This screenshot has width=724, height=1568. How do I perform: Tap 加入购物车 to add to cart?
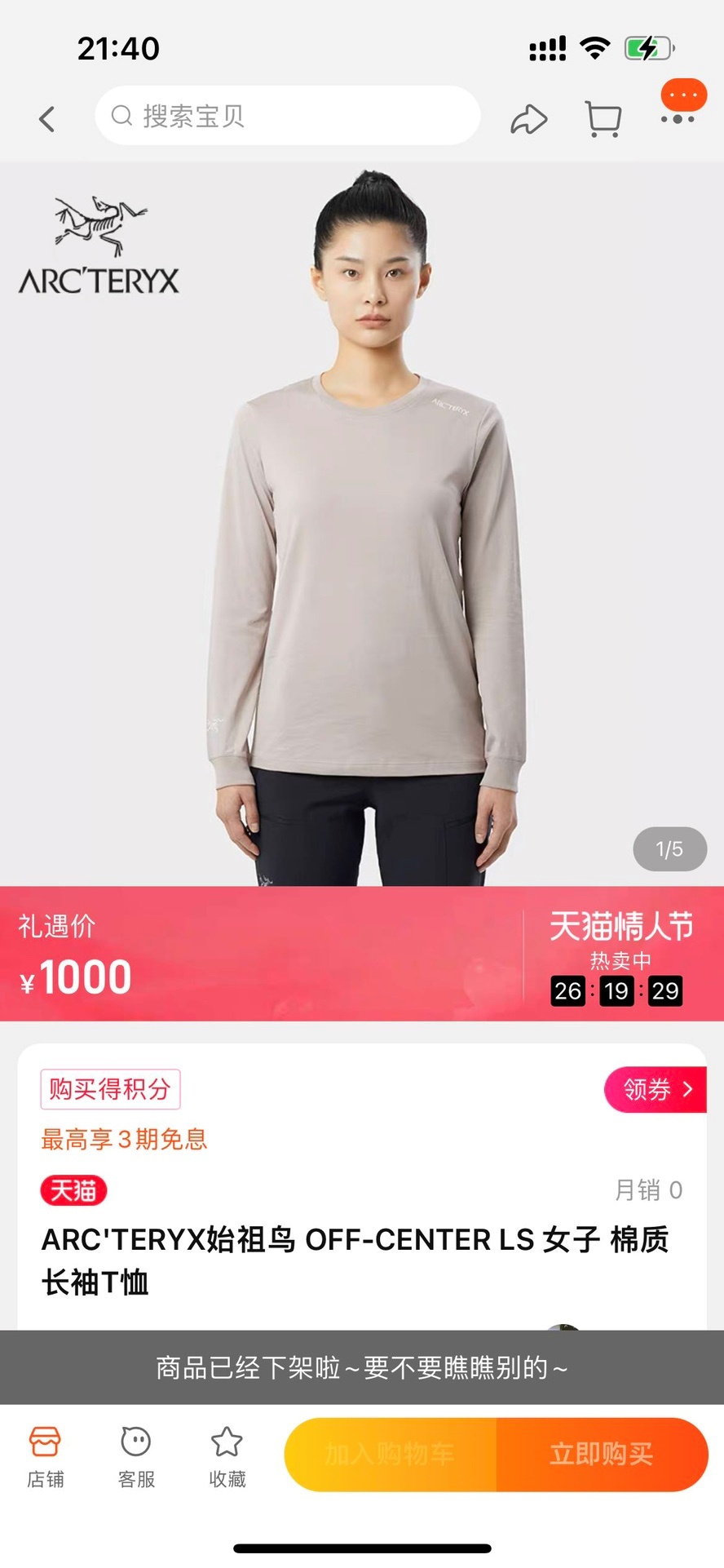390,1455
